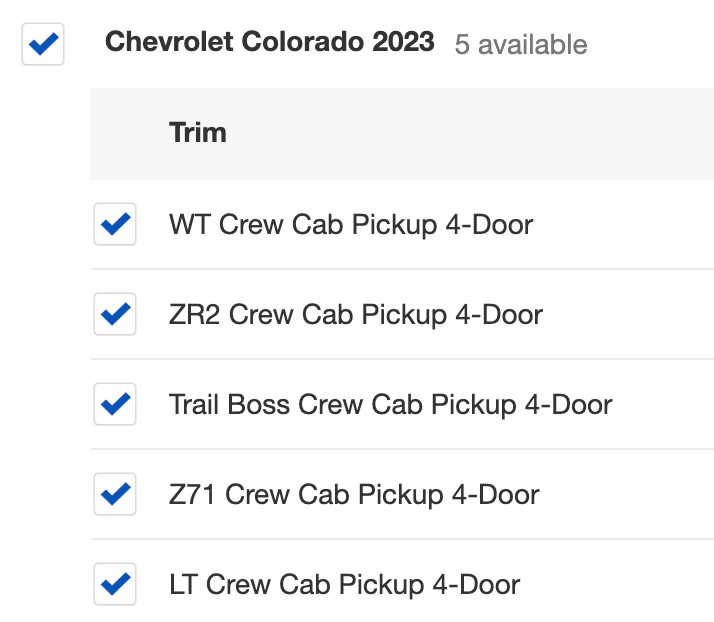Uncheck ZR2 Crew Cab Pickup 4-Door
Screen dimensions: 714x622
(x=115, y=314)
